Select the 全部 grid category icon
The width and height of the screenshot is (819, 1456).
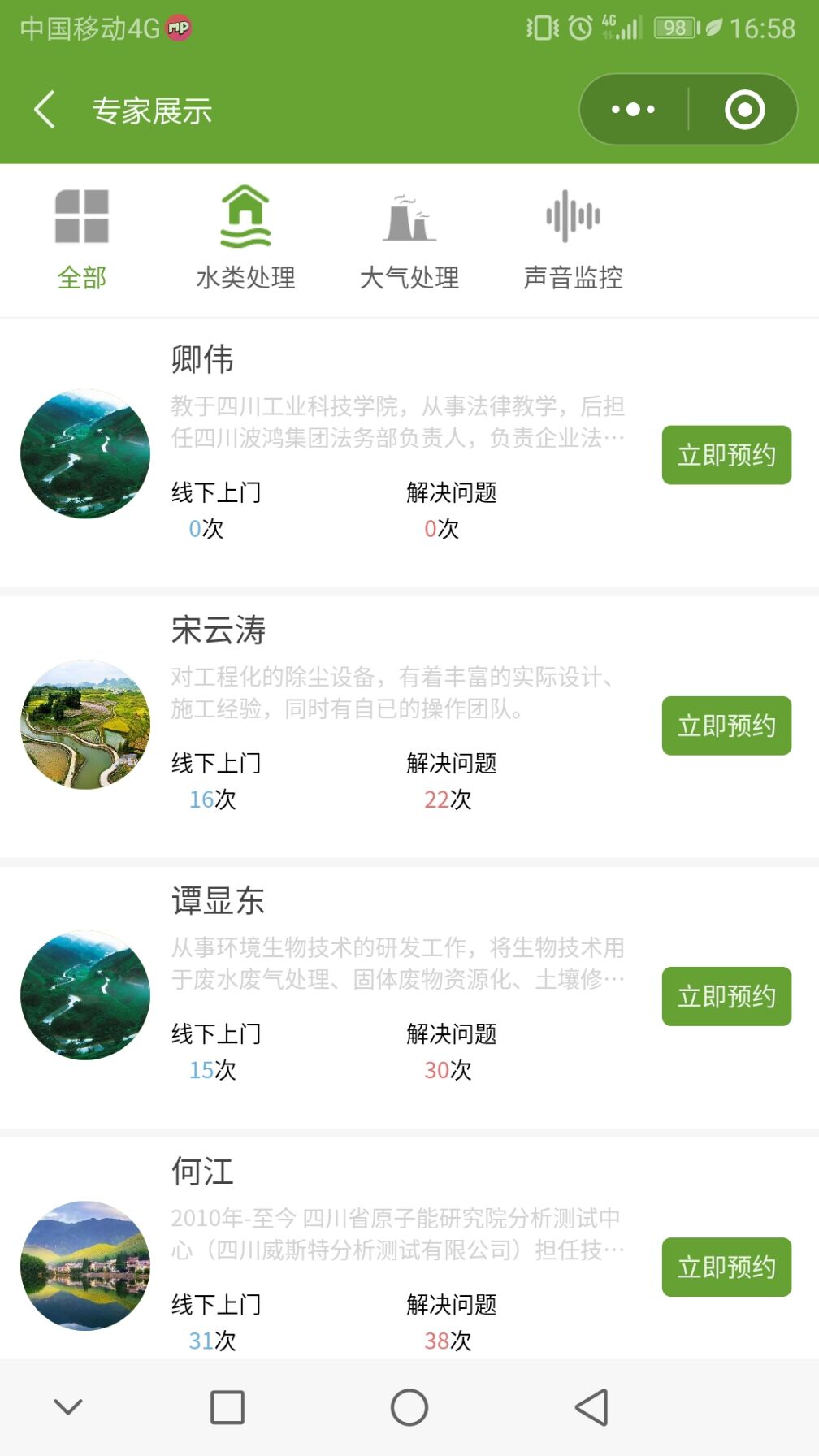[x=81, y=216]
